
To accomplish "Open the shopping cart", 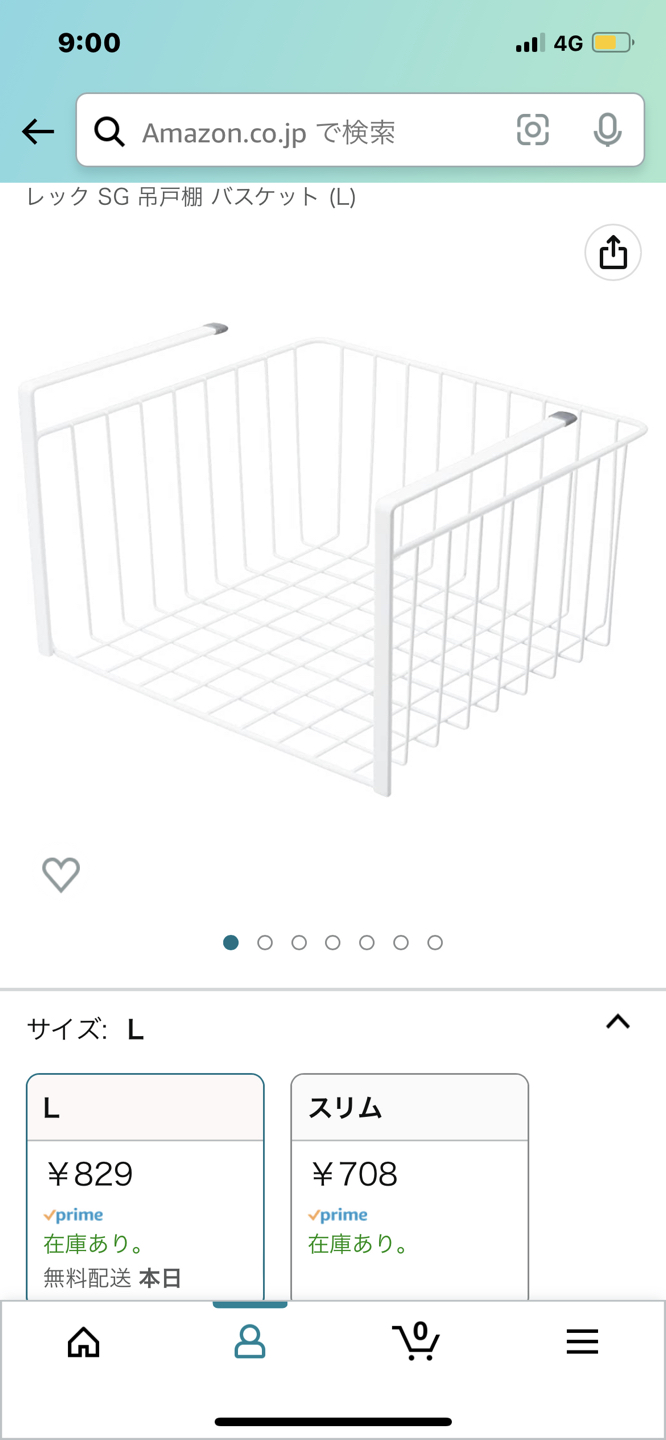I will pos(416,1342).
